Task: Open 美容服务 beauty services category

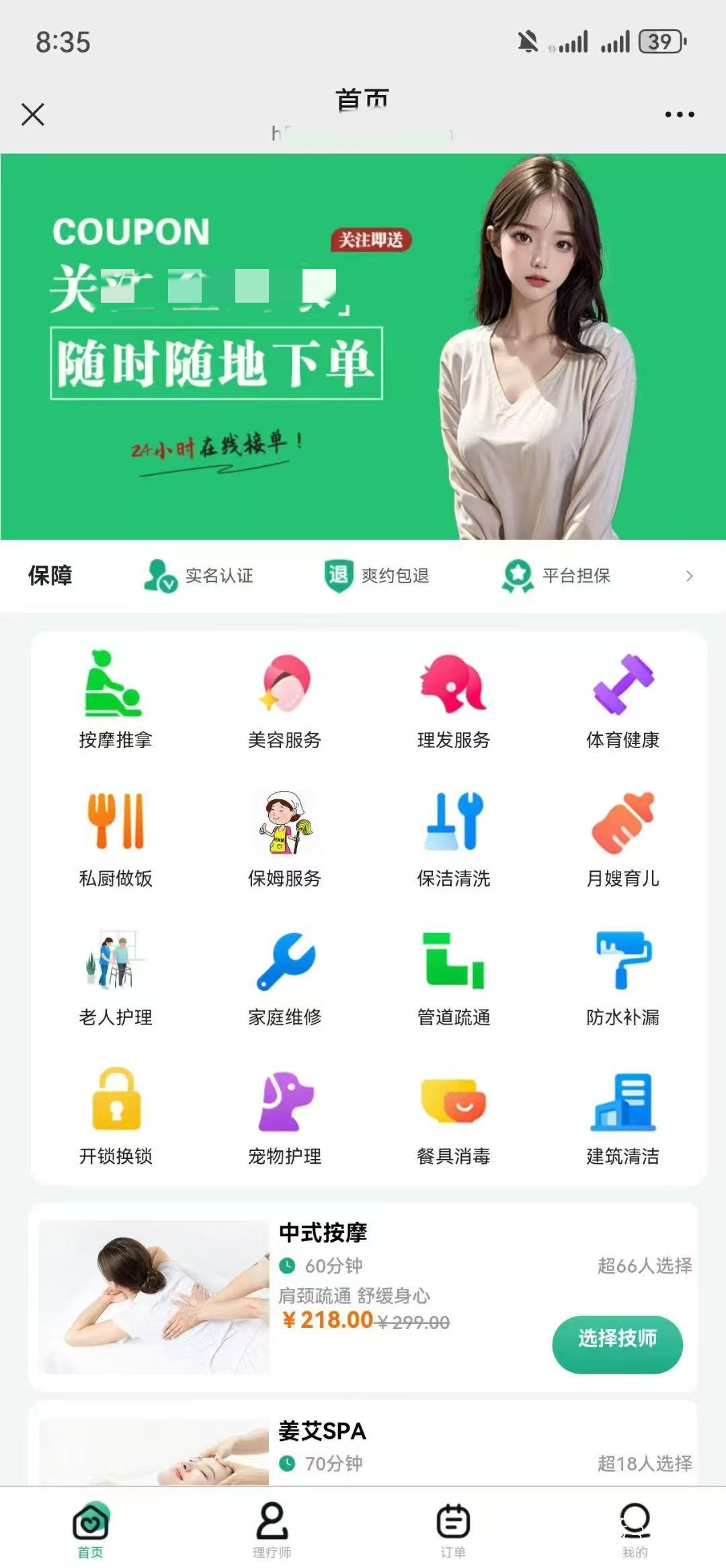Action: (284, 700)
